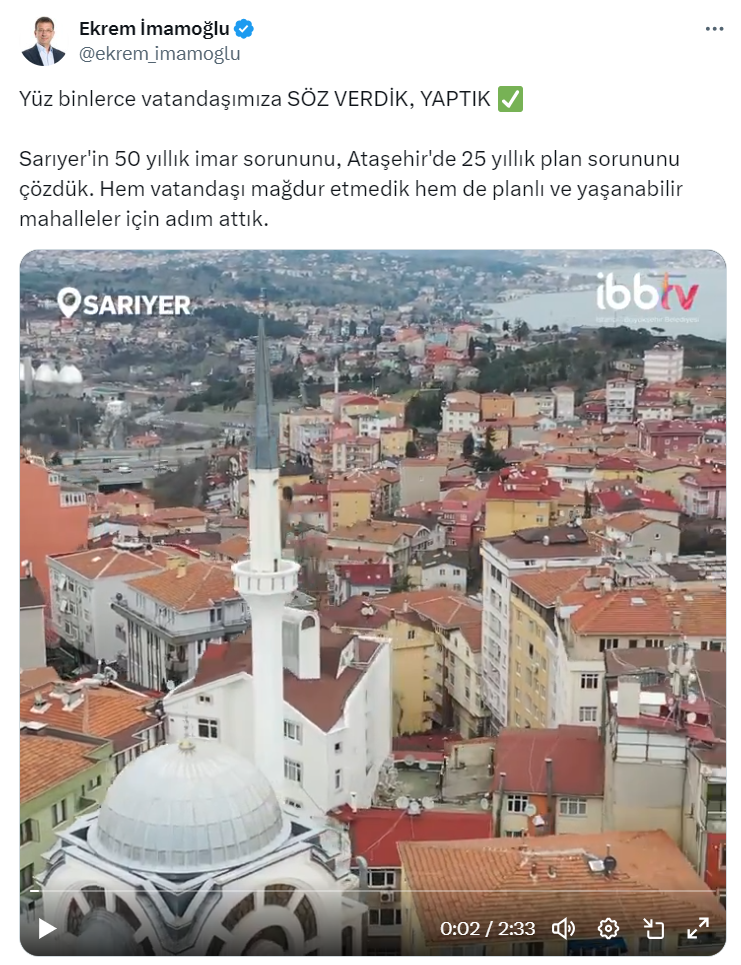Mute the video sound
Image resolution: width=741 pixels, height=965 pixels.
click(563, 928)
